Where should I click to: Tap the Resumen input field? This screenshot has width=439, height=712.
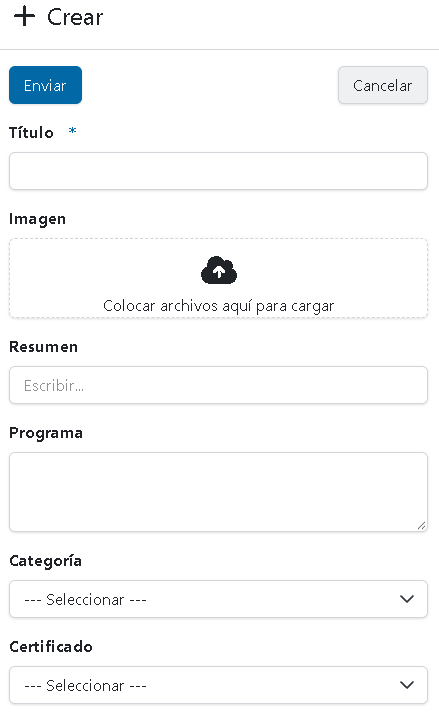point(218,385)
